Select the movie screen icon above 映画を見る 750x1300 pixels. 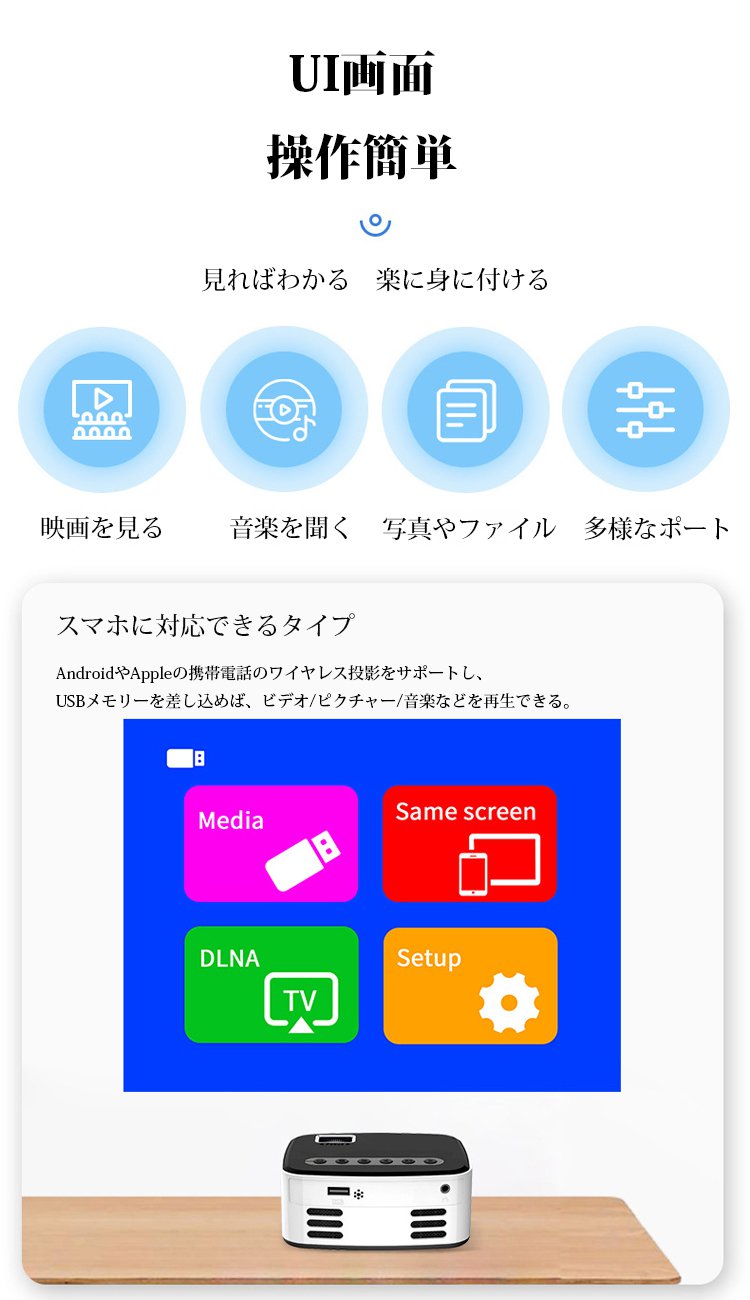[101, 408]
